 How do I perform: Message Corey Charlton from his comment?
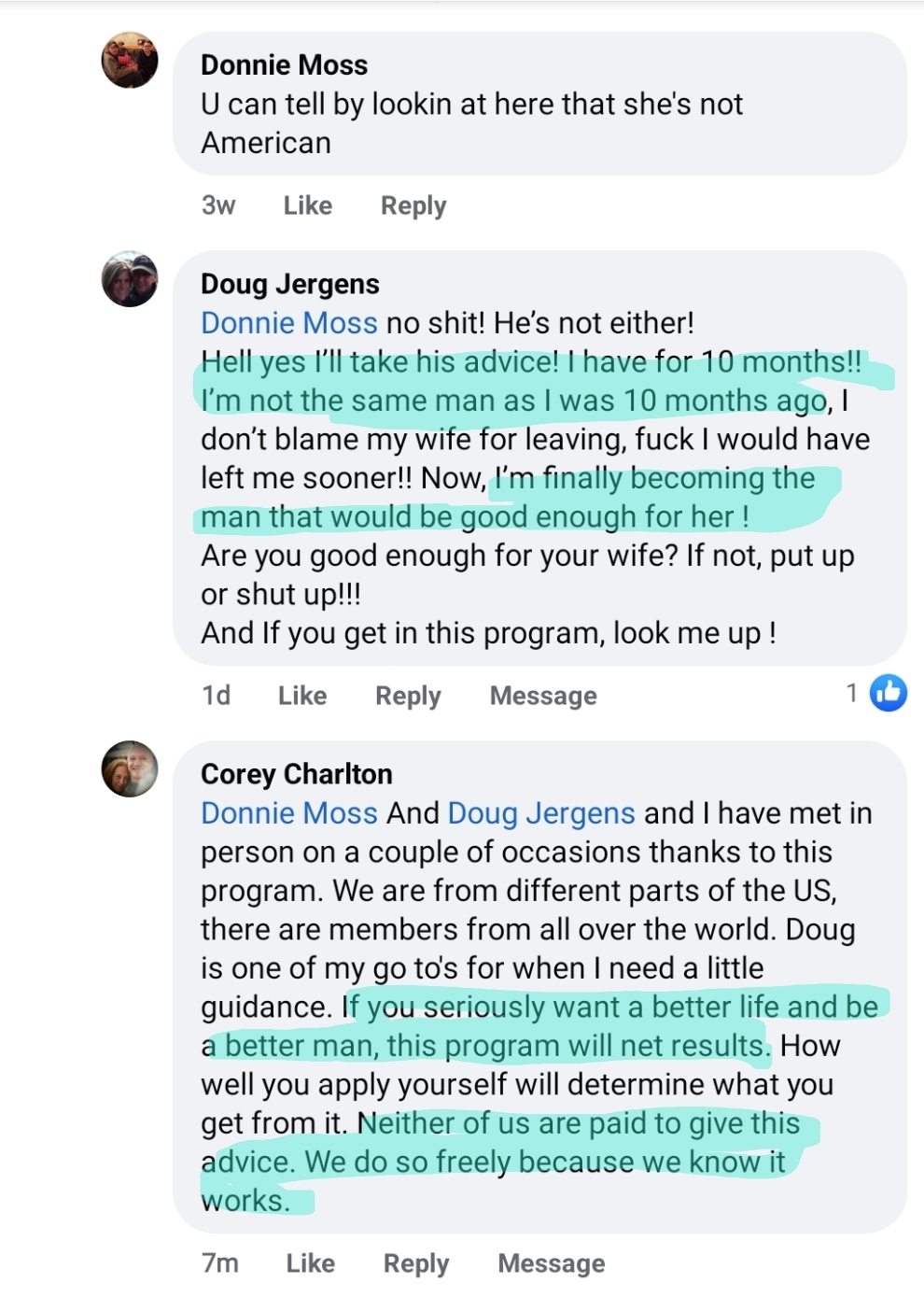[x=552, y=1263]
